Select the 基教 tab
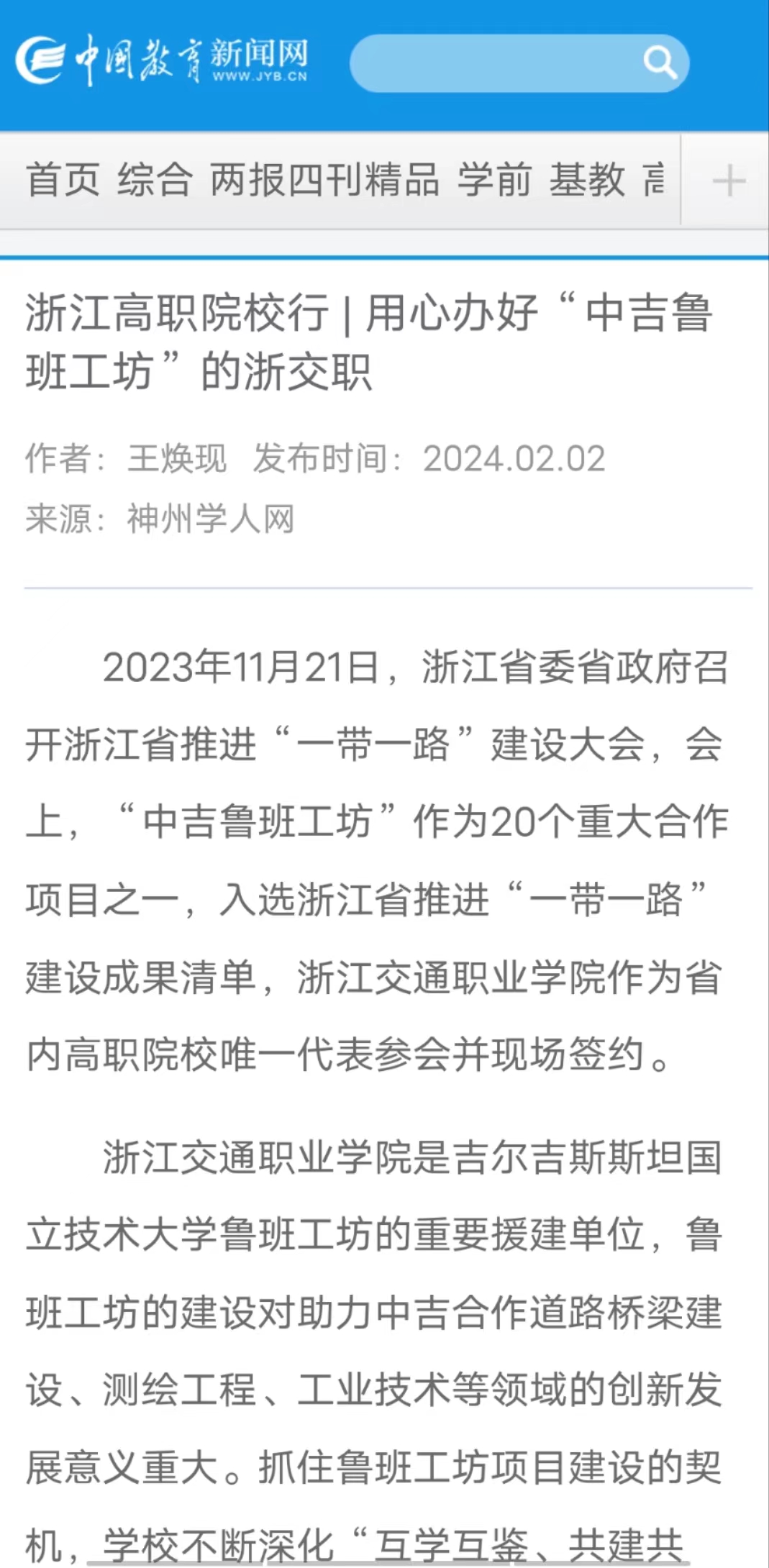This screenshot has height=1568, width=769. pos(587,180)
